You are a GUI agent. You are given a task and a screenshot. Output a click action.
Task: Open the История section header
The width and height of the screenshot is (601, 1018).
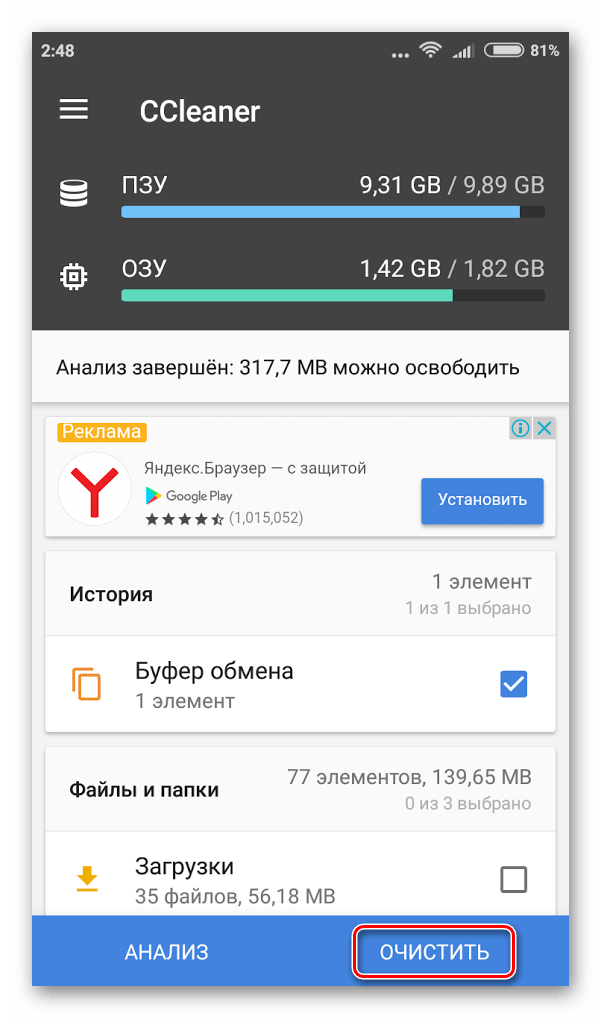pyautogui.click(x=300, y=593)
